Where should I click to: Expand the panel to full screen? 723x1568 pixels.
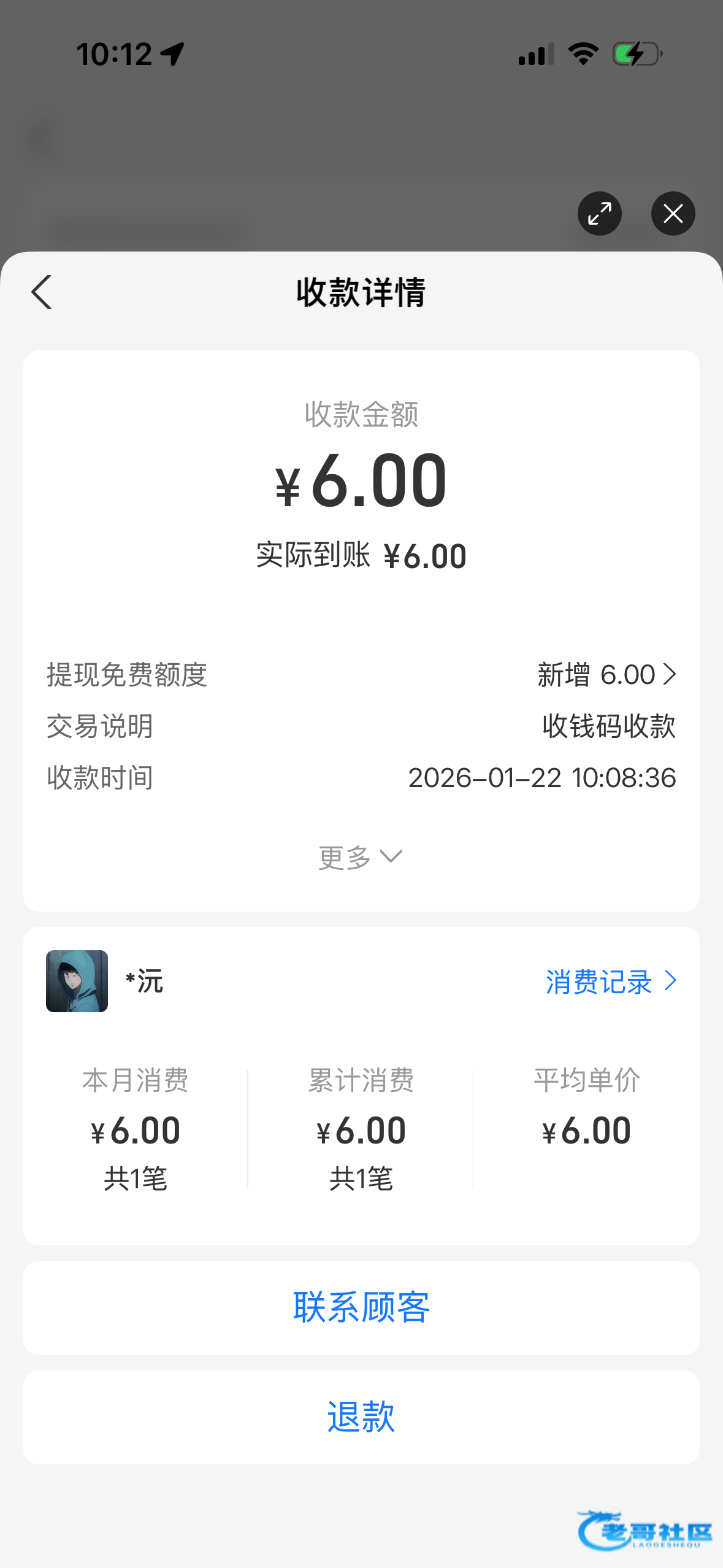point(599,213)
